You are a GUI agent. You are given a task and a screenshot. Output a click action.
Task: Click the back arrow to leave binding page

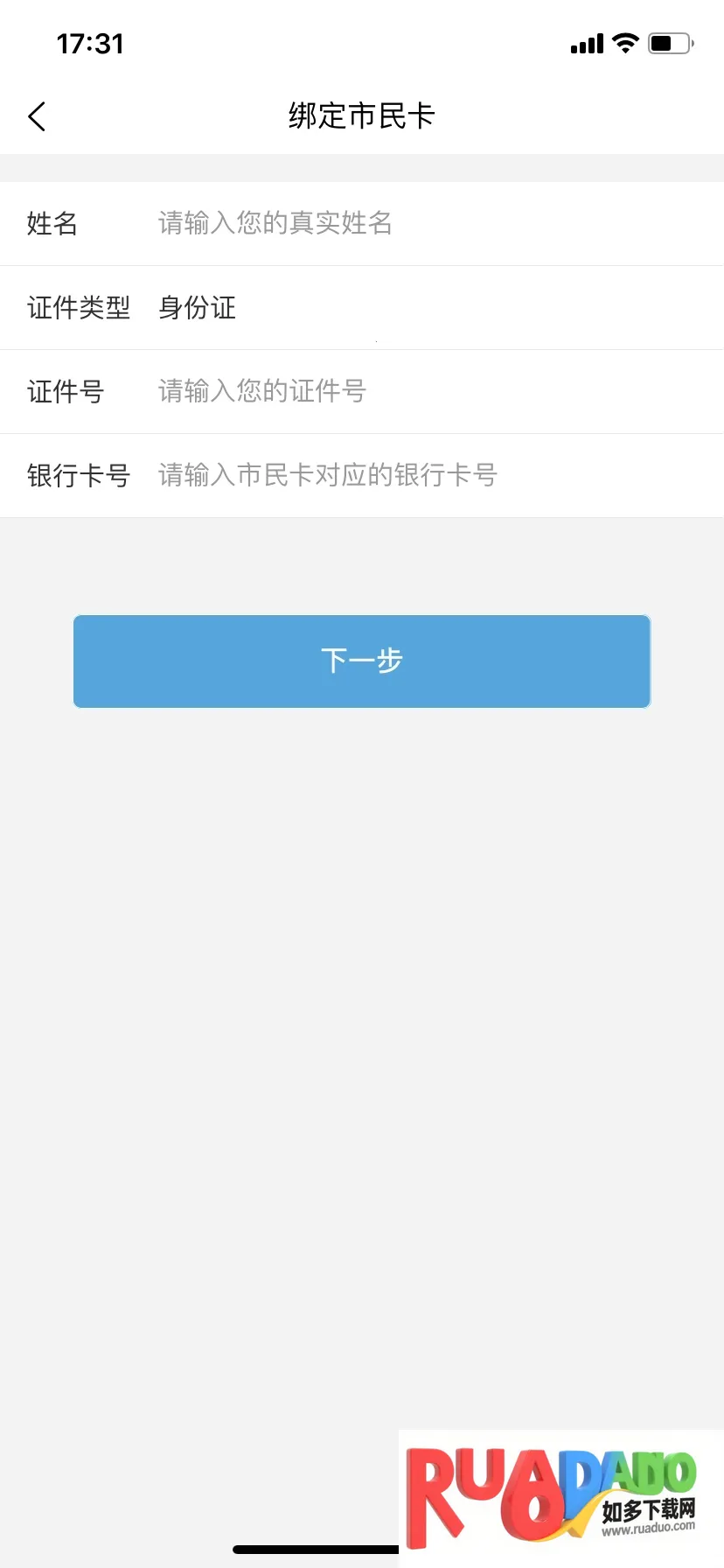pos(36,115)
